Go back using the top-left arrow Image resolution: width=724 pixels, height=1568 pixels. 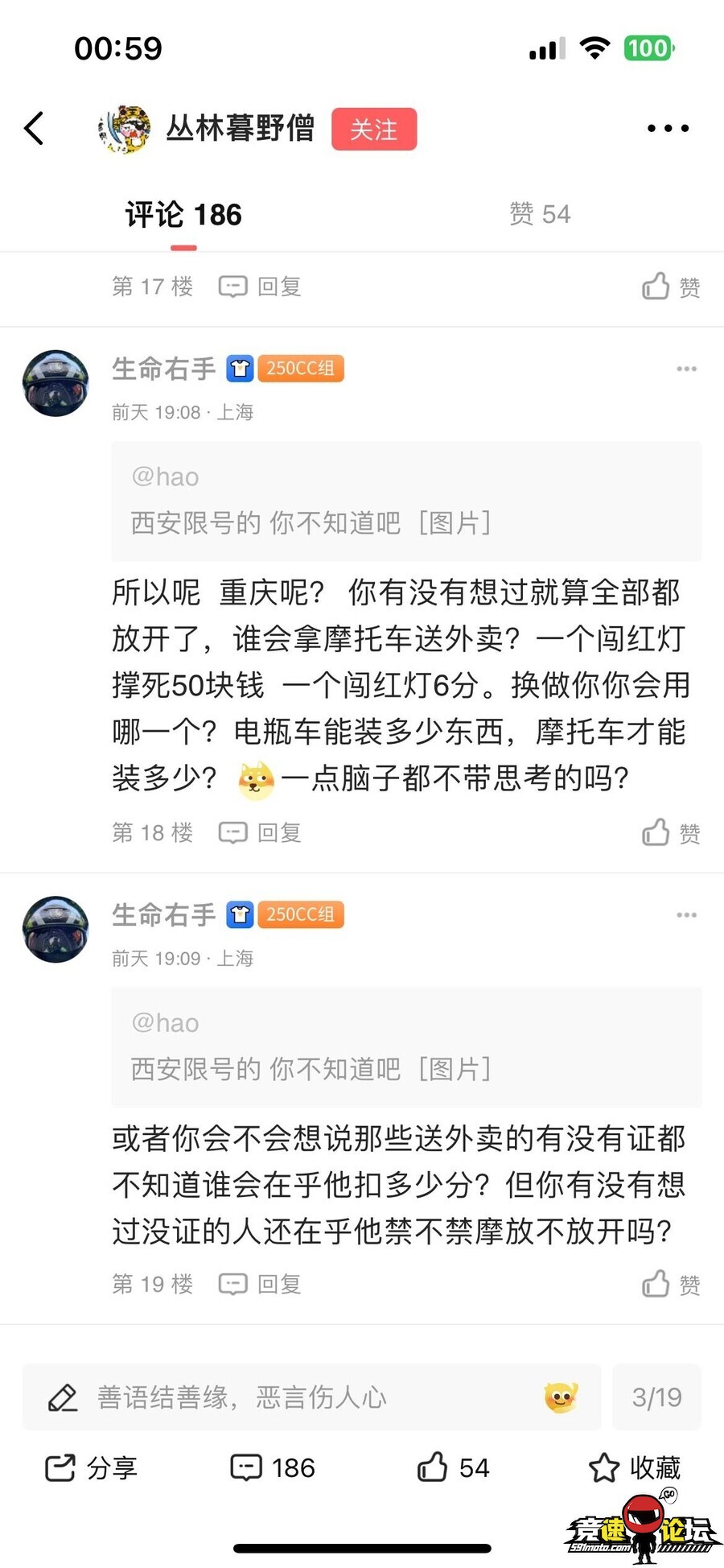coord(34,128)
